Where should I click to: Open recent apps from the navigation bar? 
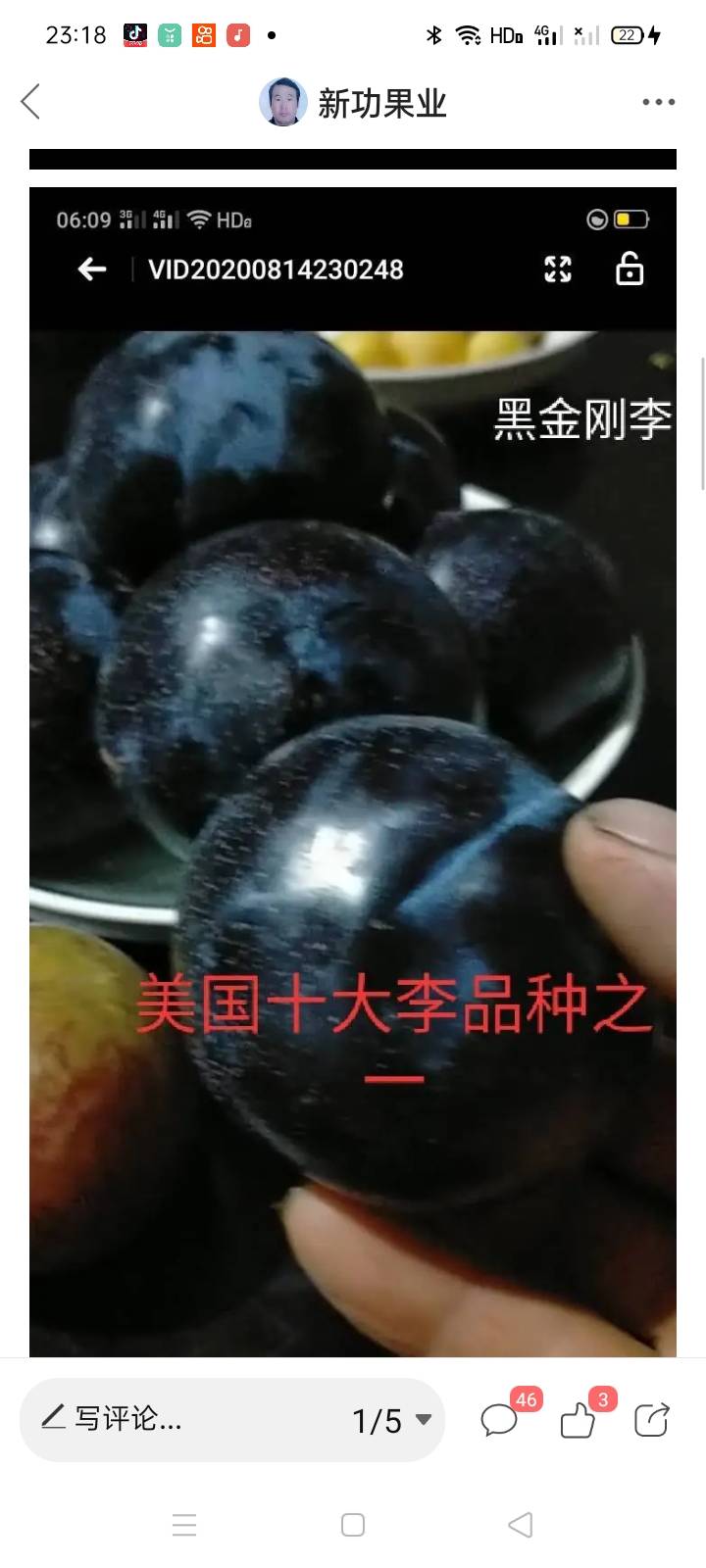point(184,1525)
